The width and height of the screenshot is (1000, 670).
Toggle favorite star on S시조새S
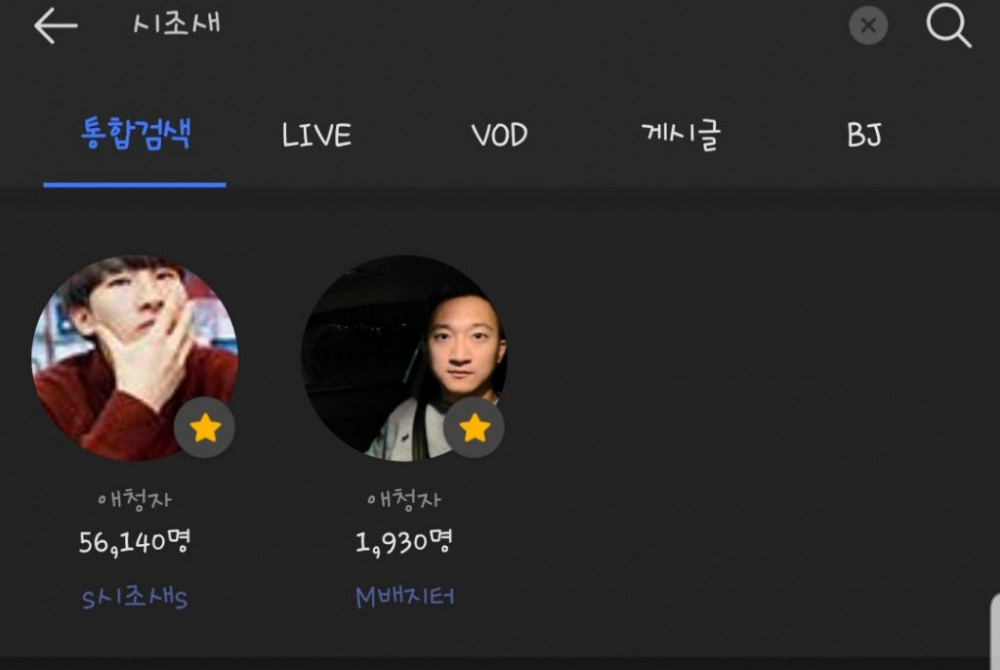[x=205, y=429]
